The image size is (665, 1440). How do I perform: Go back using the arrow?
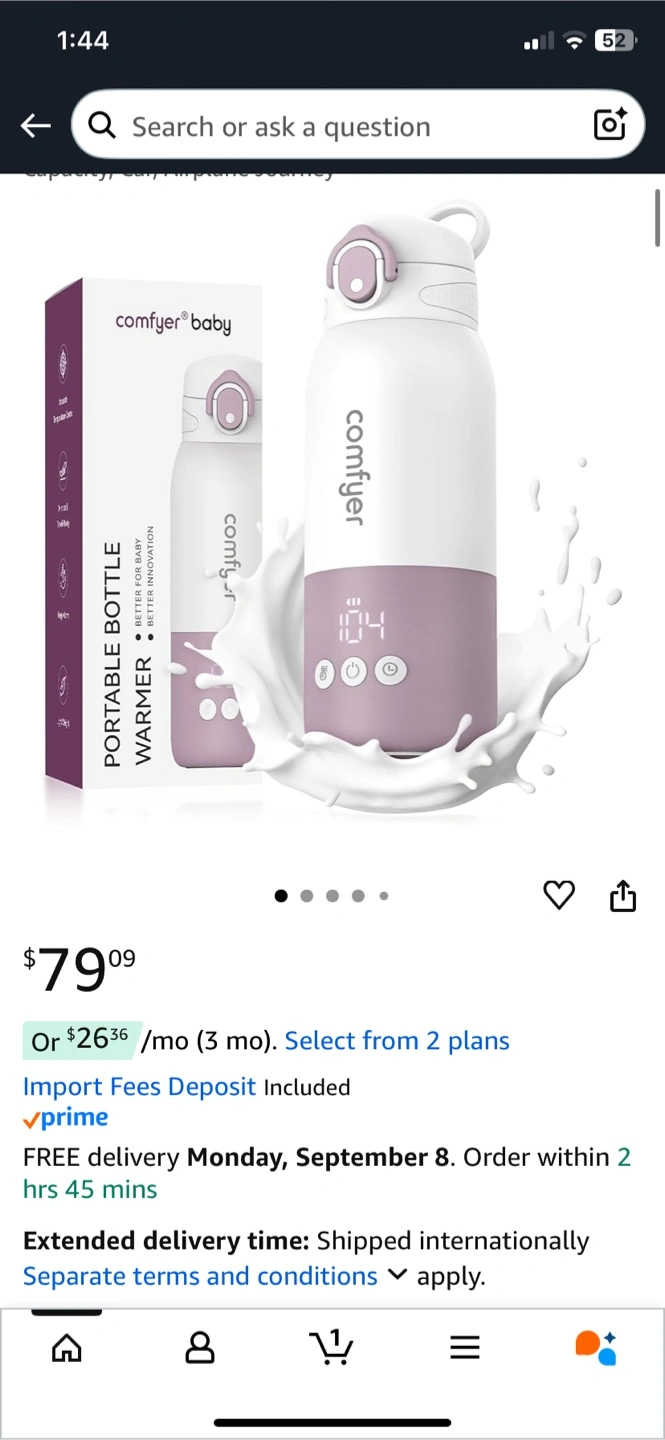click(36, 126)
